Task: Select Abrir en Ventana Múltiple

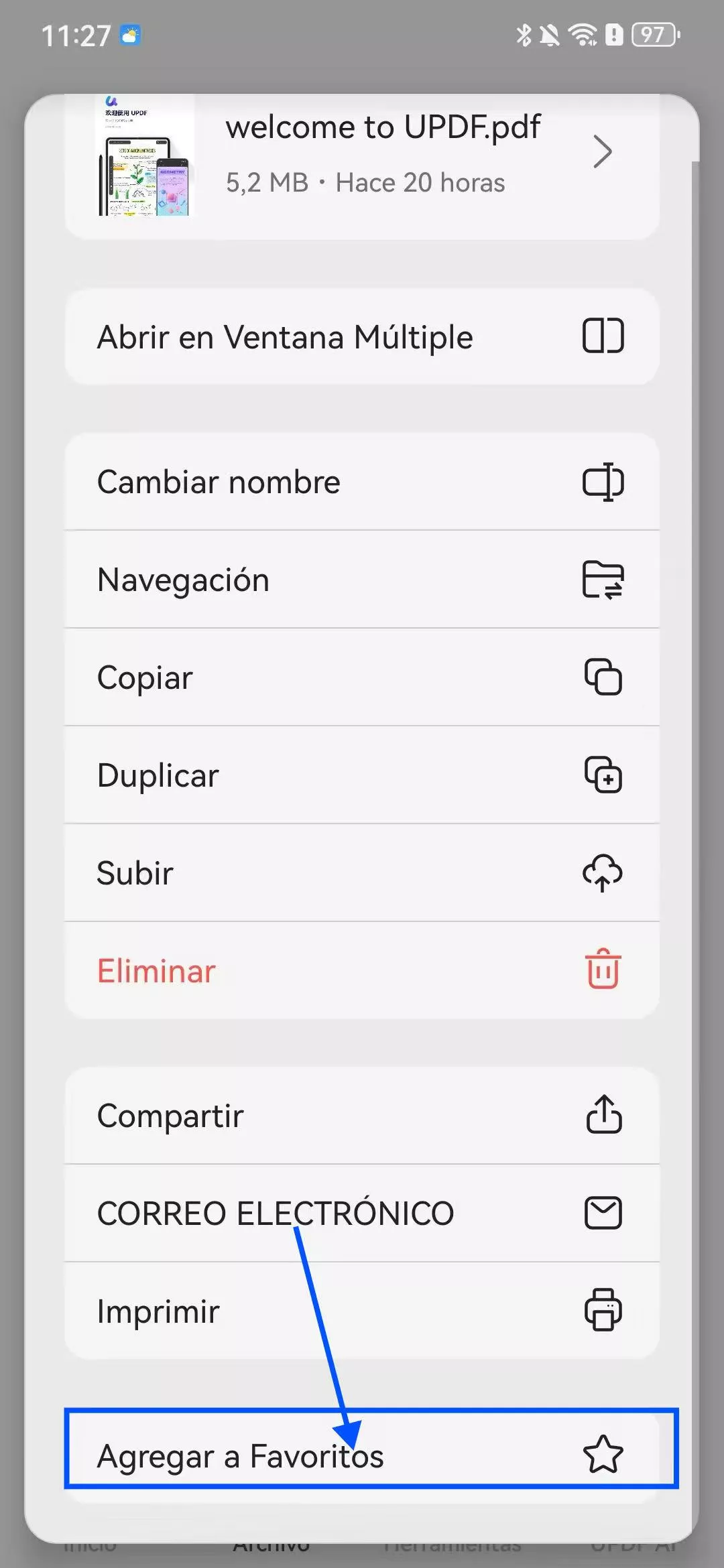Action: pos(362,336)
